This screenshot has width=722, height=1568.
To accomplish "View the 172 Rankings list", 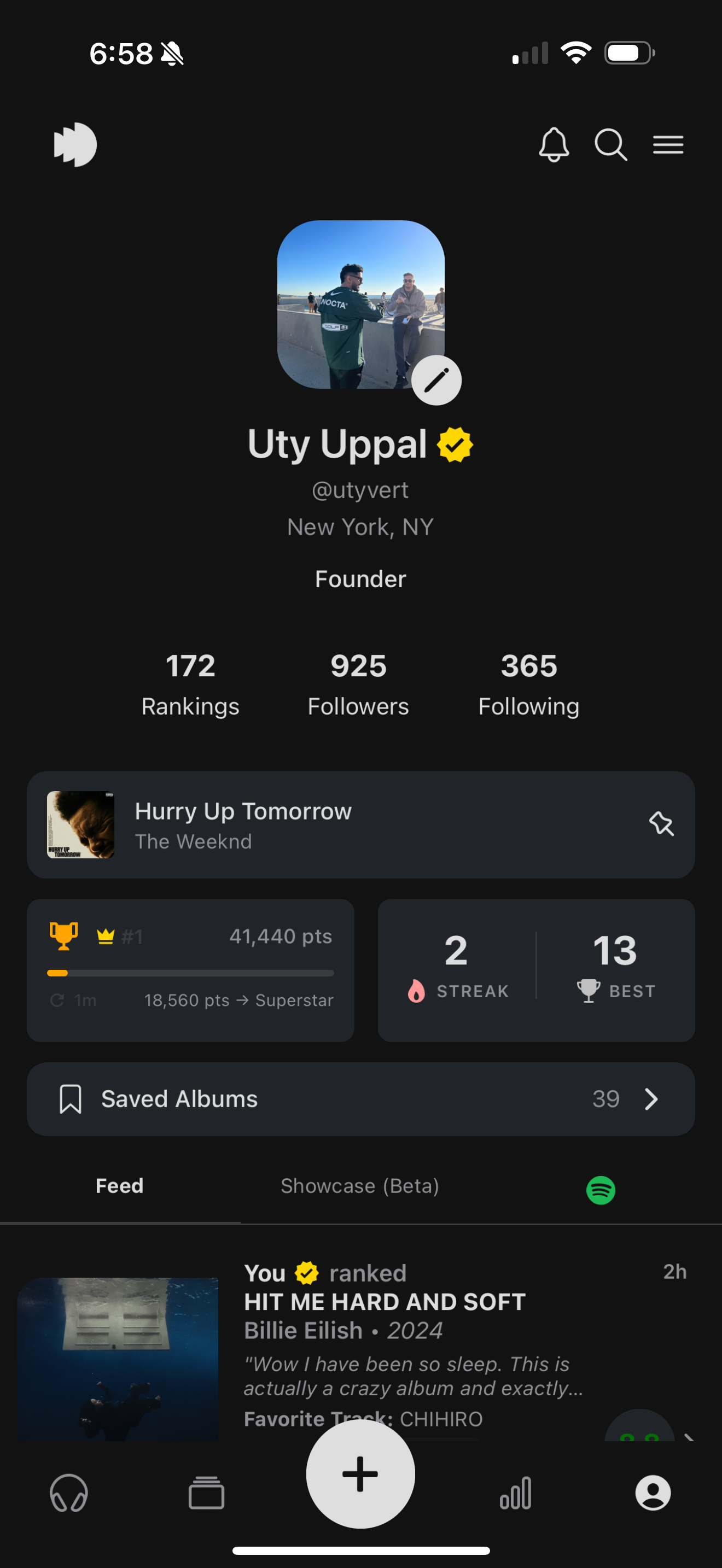I will coord(190,684).
